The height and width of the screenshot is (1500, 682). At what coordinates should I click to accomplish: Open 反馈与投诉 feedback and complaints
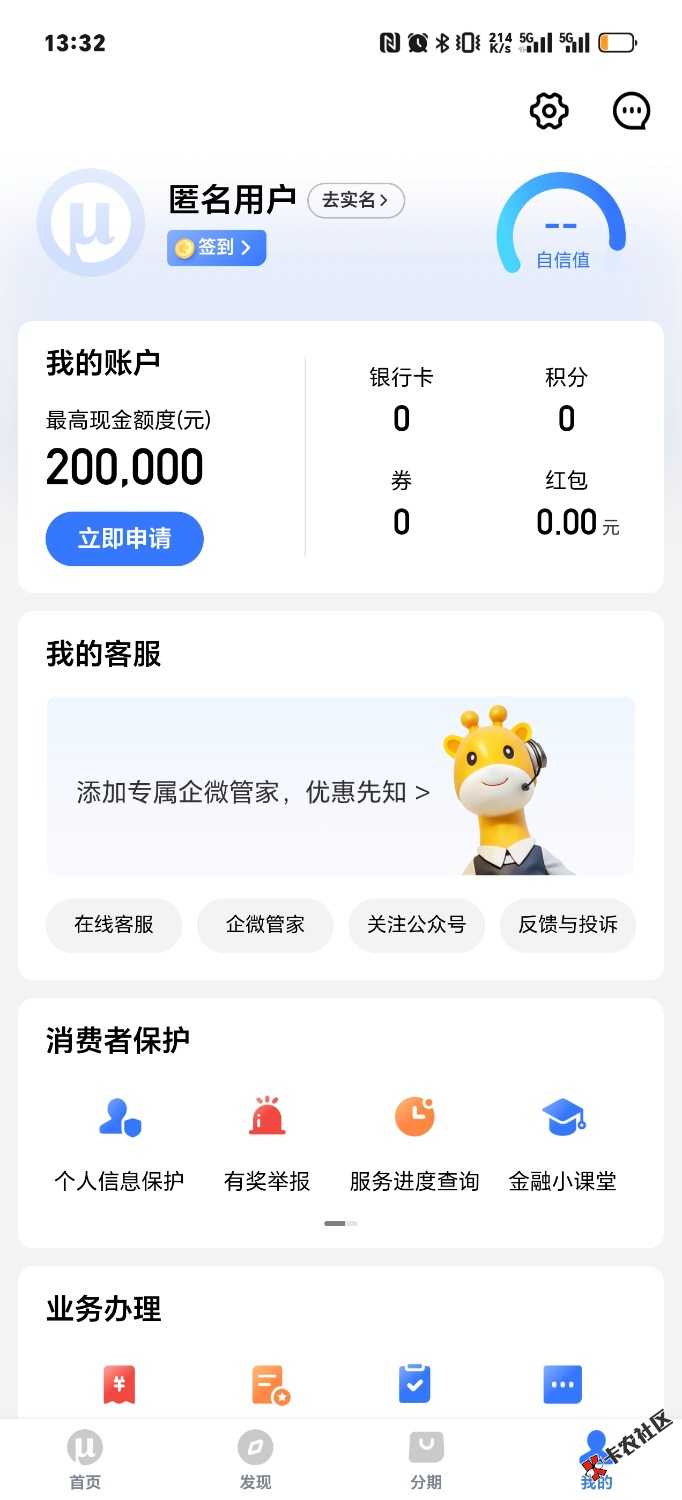pos(568,925)
